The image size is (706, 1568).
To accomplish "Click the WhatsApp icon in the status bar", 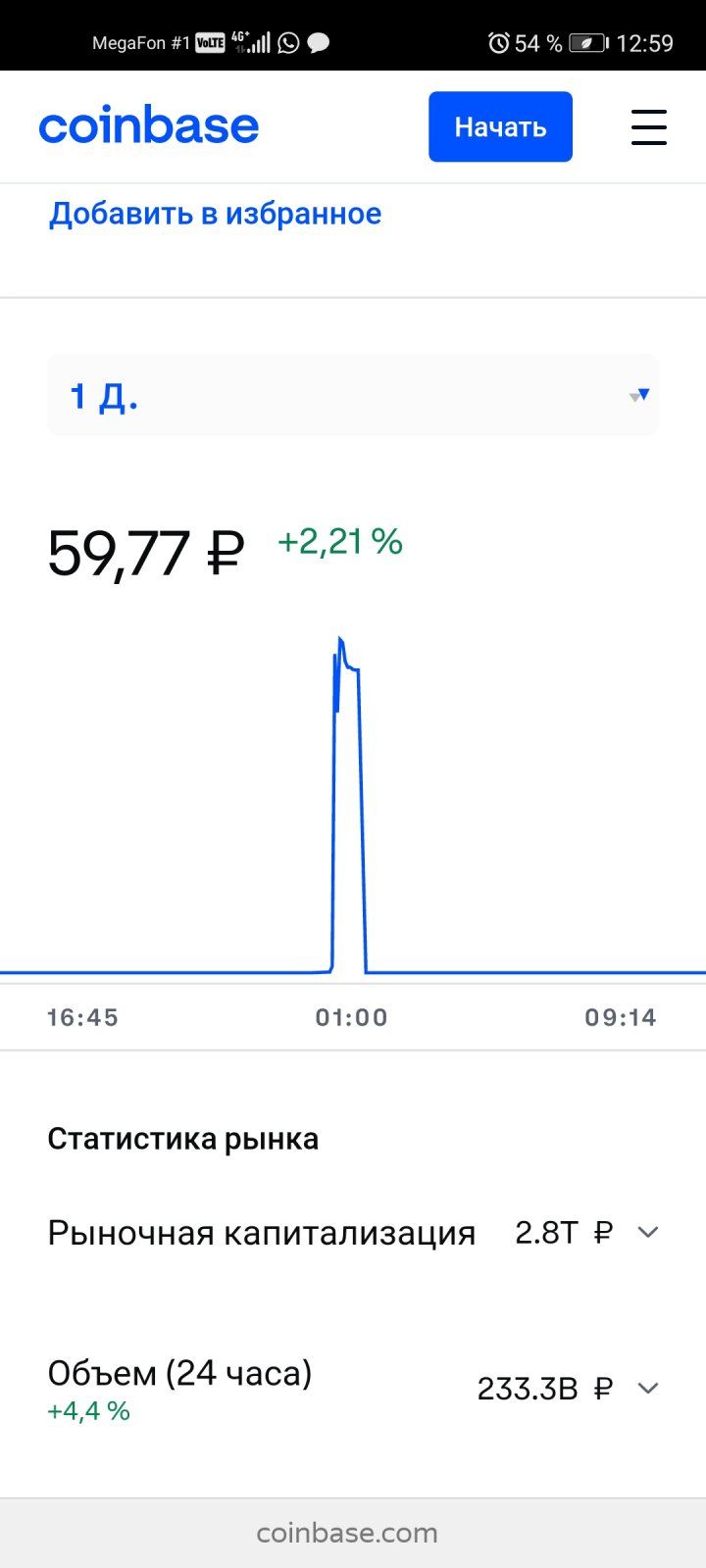I will (x=287, y=43).
